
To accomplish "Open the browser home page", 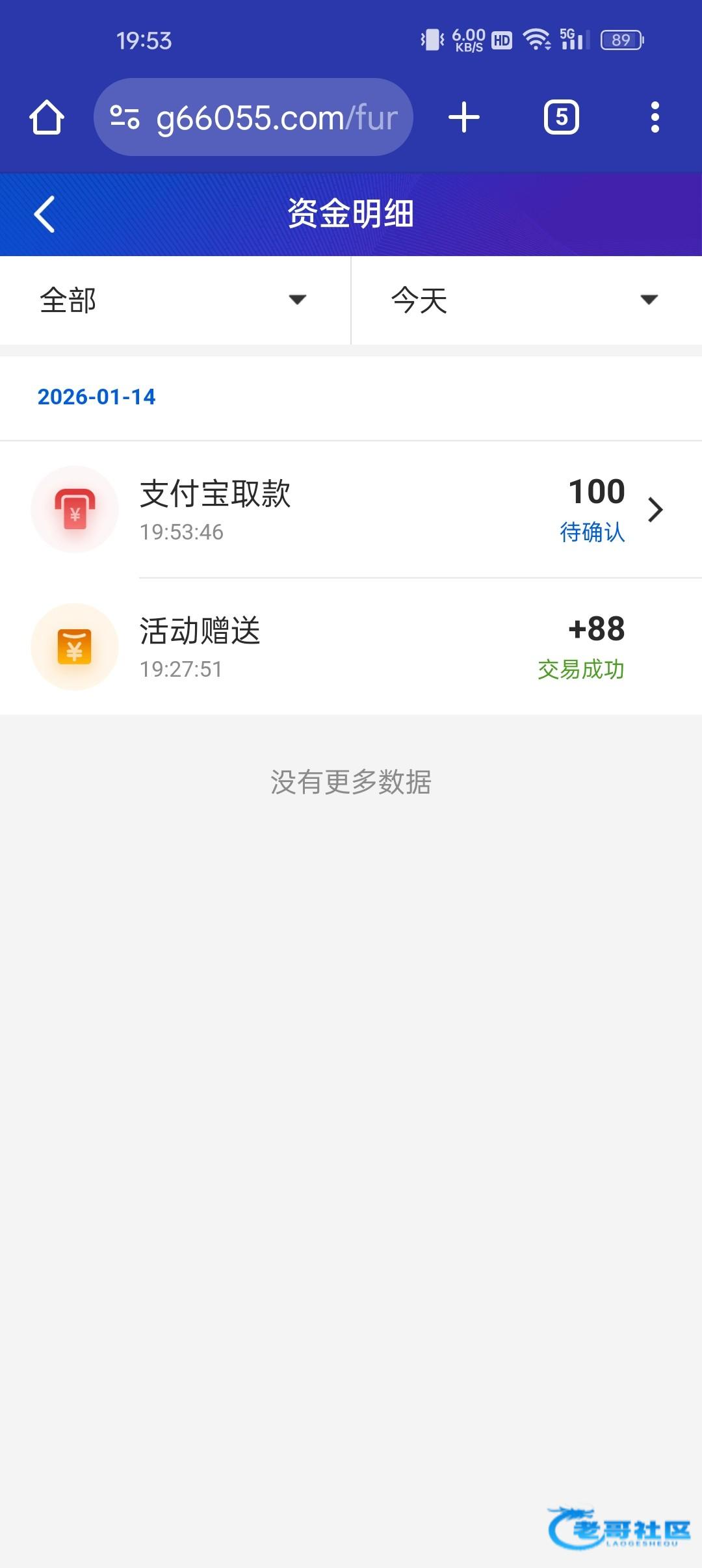I will (x=47, y=118).
